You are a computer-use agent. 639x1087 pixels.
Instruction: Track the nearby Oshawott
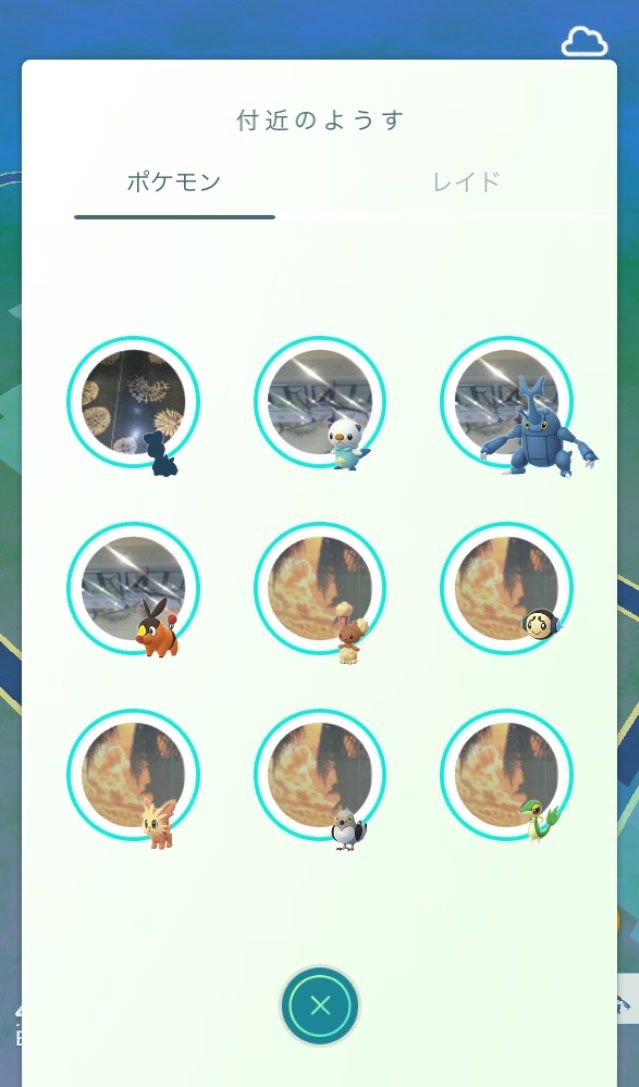point(320,402)
